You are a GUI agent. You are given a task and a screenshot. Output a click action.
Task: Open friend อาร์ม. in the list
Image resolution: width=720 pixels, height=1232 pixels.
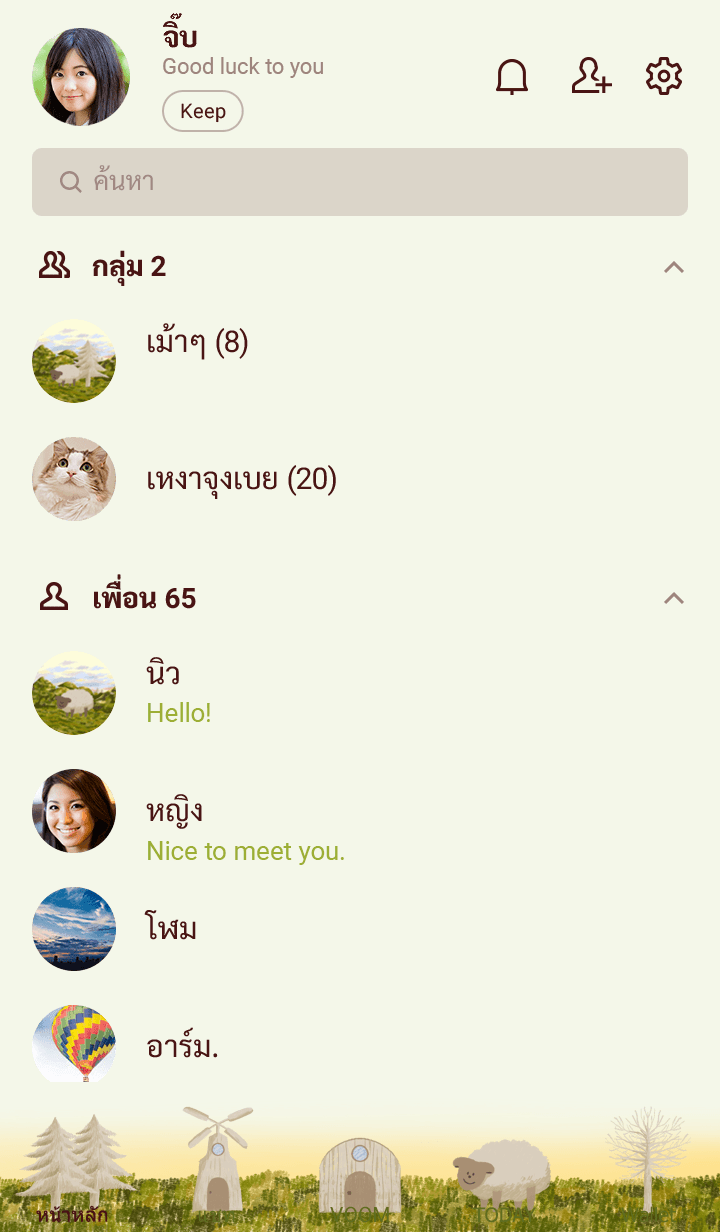point(182,1047)
